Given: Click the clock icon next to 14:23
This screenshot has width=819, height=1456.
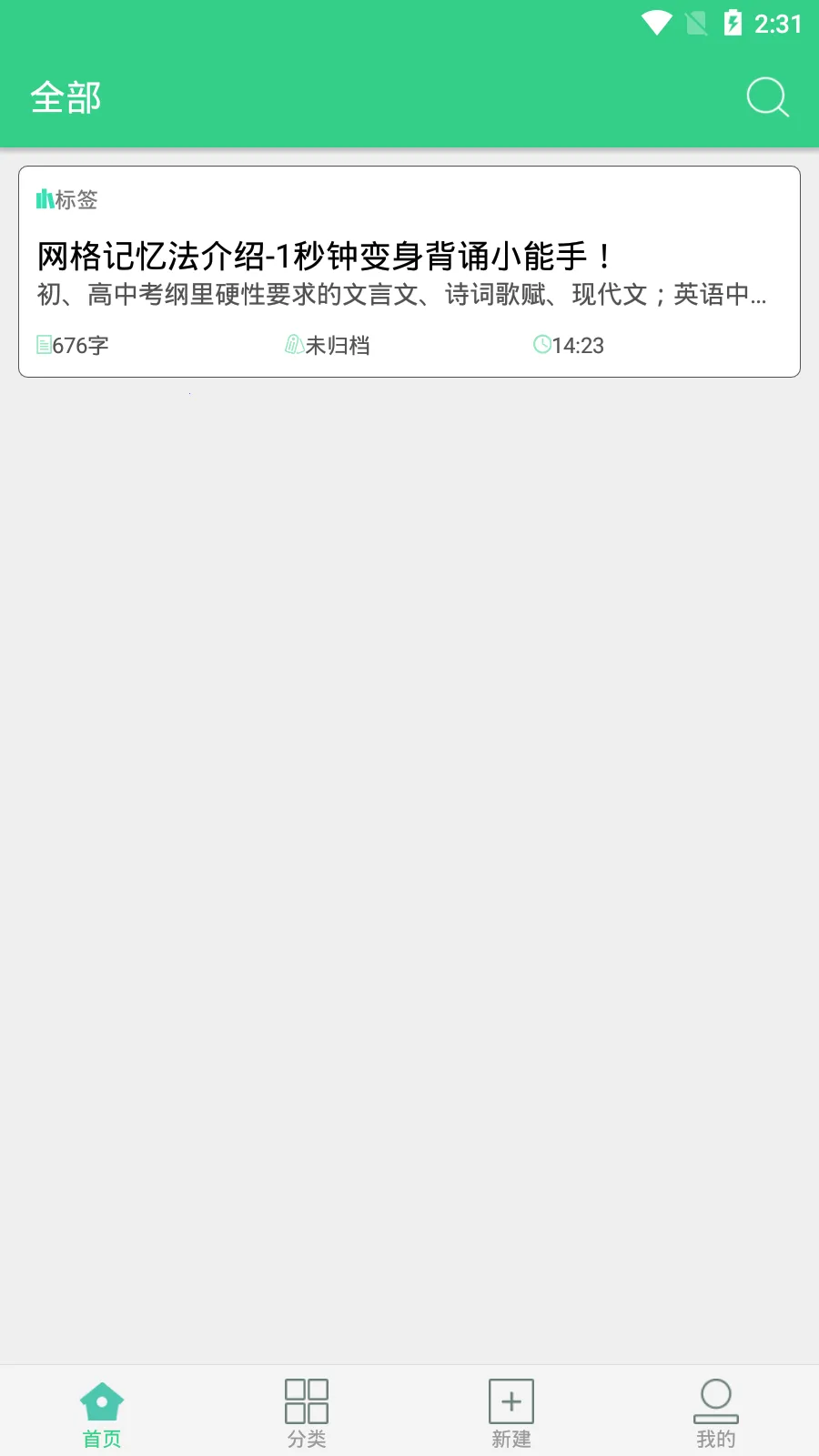Looking at the screenshot, I should [541, 346].
